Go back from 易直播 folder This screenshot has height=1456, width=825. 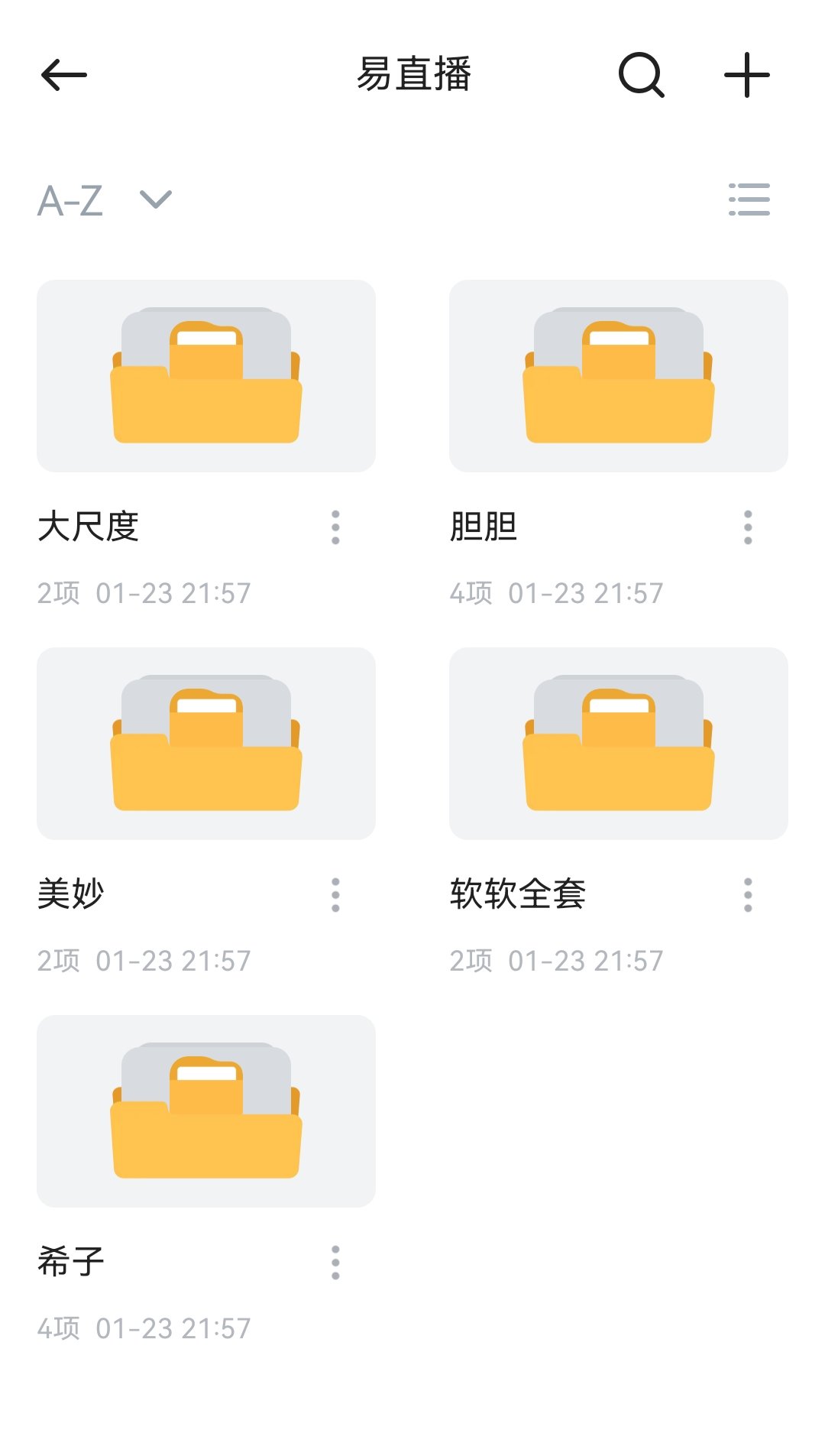[x=64, y=75]
